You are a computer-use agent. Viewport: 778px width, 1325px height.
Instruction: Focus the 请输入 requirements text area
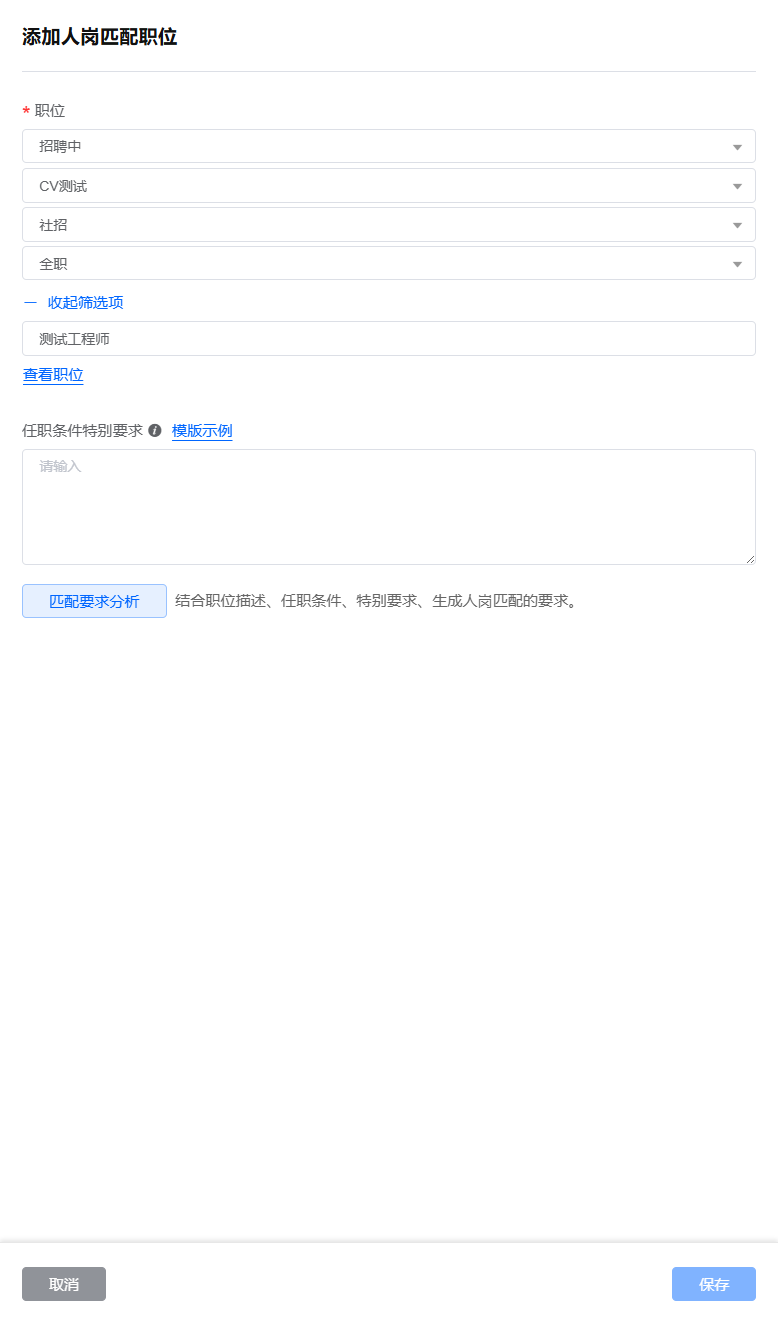click(x=389, y=507)
